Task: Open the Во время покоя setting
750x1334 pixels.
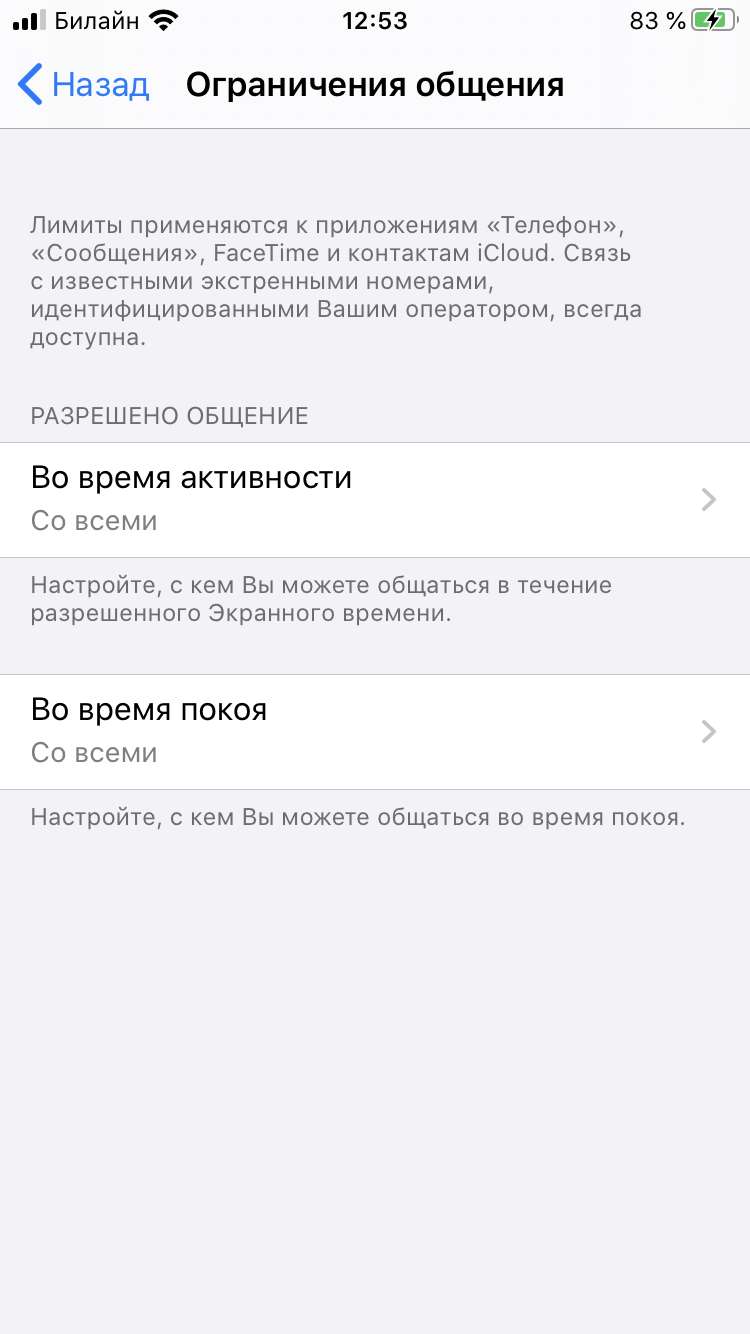Action: click(x=375, y=732)
